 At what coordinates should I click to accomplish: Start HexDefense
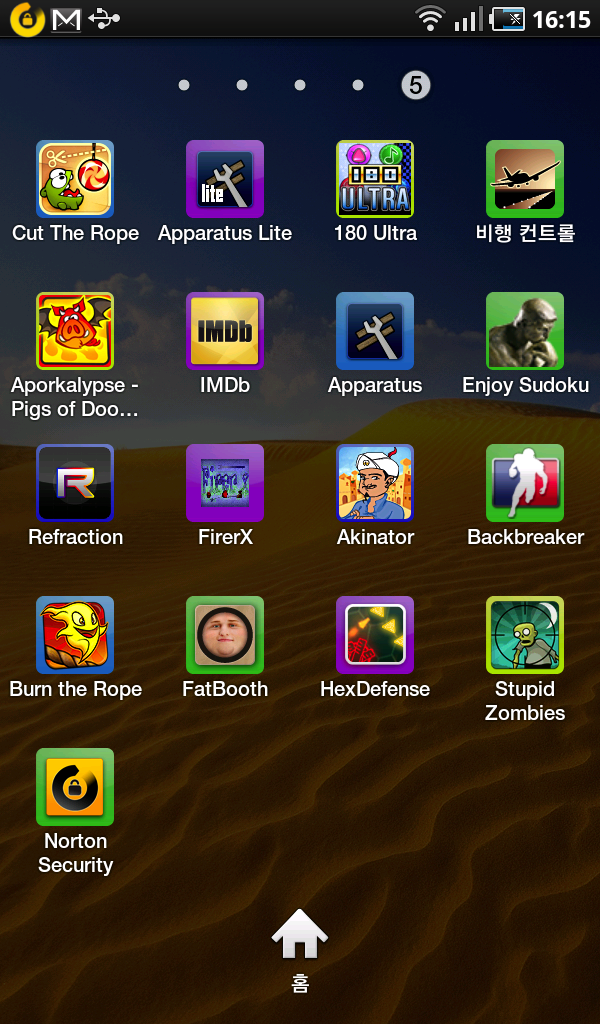click(x=375, y=636)
